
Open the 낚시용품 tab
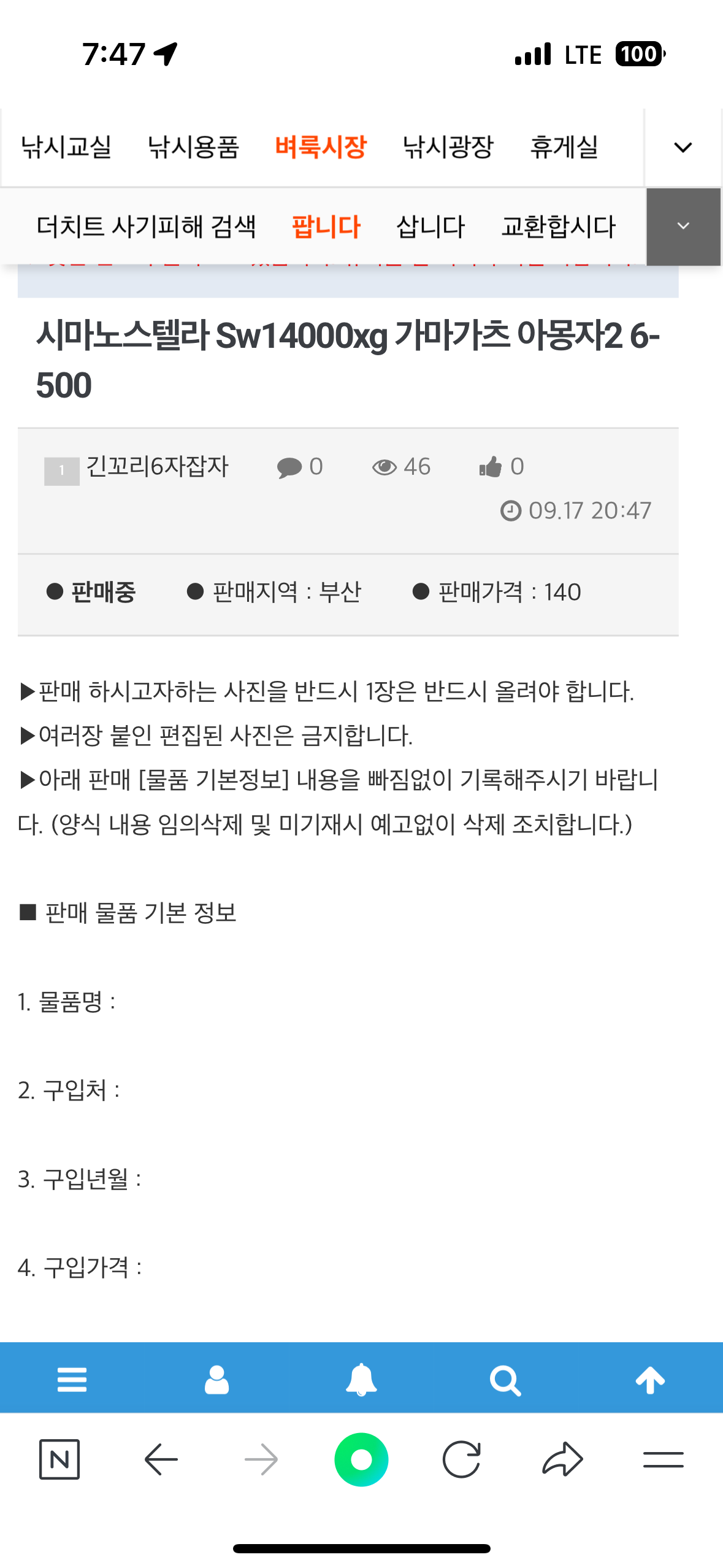193,147
